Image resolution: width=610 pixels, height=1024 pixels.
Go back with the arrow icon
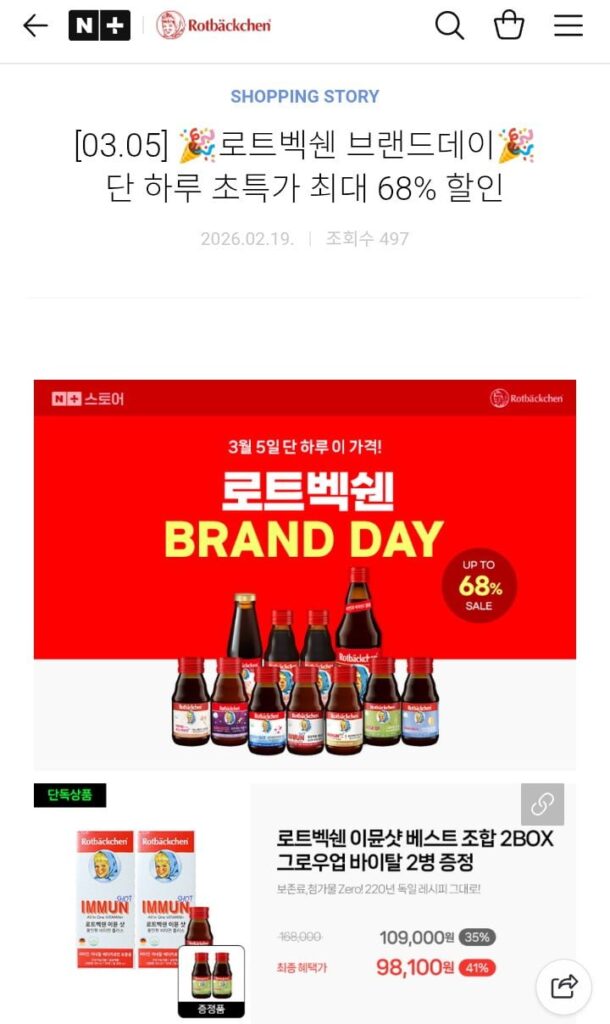click(35, 26)
